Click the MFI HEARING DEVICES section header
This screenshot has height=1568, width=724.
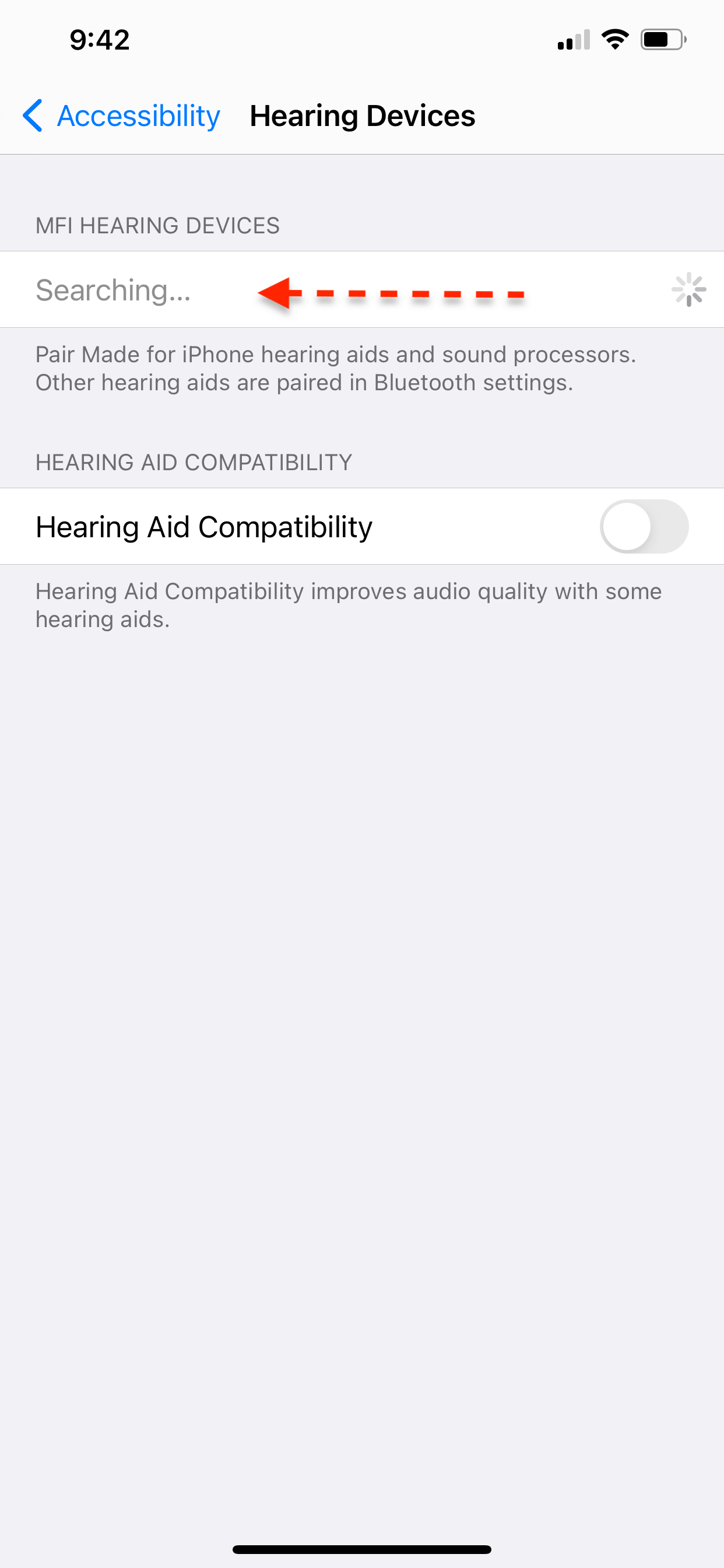pos(157,225)
